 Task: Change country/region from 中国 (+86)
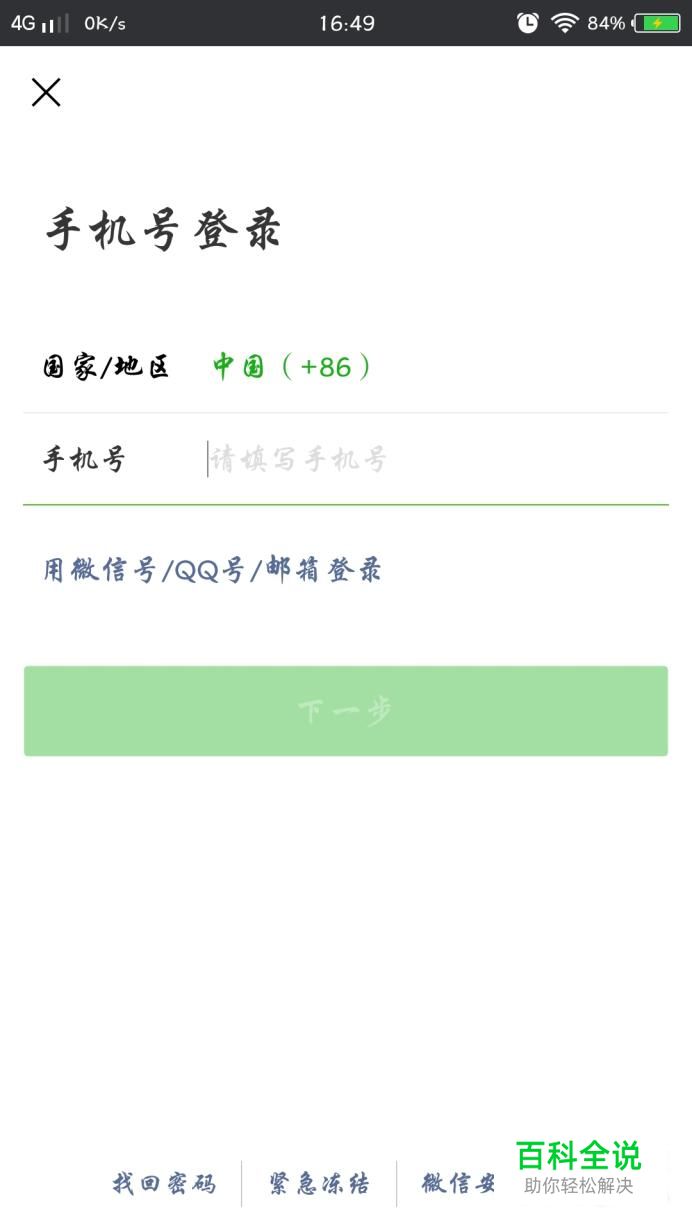coord(291,367)
